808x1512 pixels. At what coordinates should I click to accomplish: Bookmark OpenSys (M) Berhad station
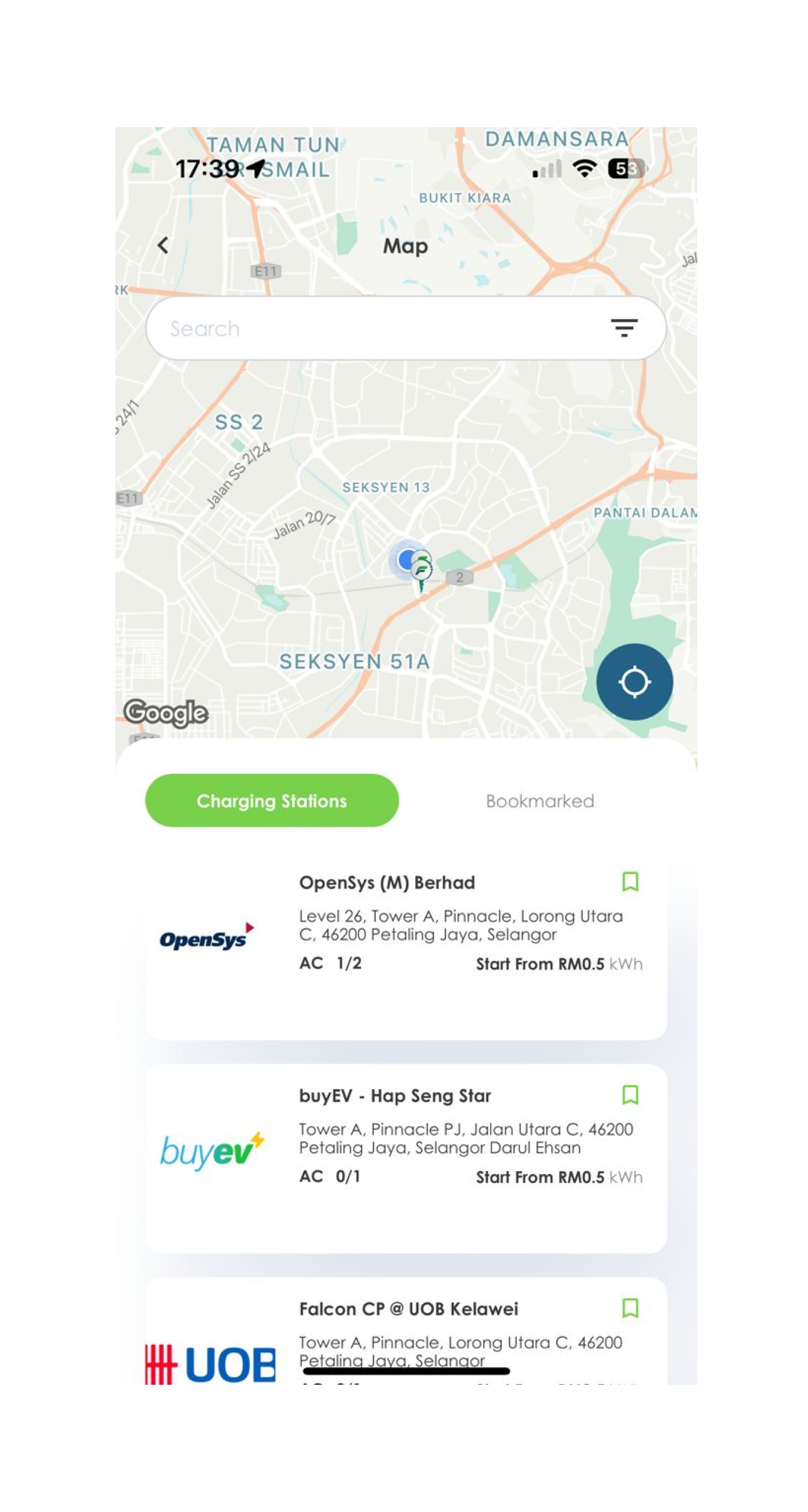click(x=630, y=882)
